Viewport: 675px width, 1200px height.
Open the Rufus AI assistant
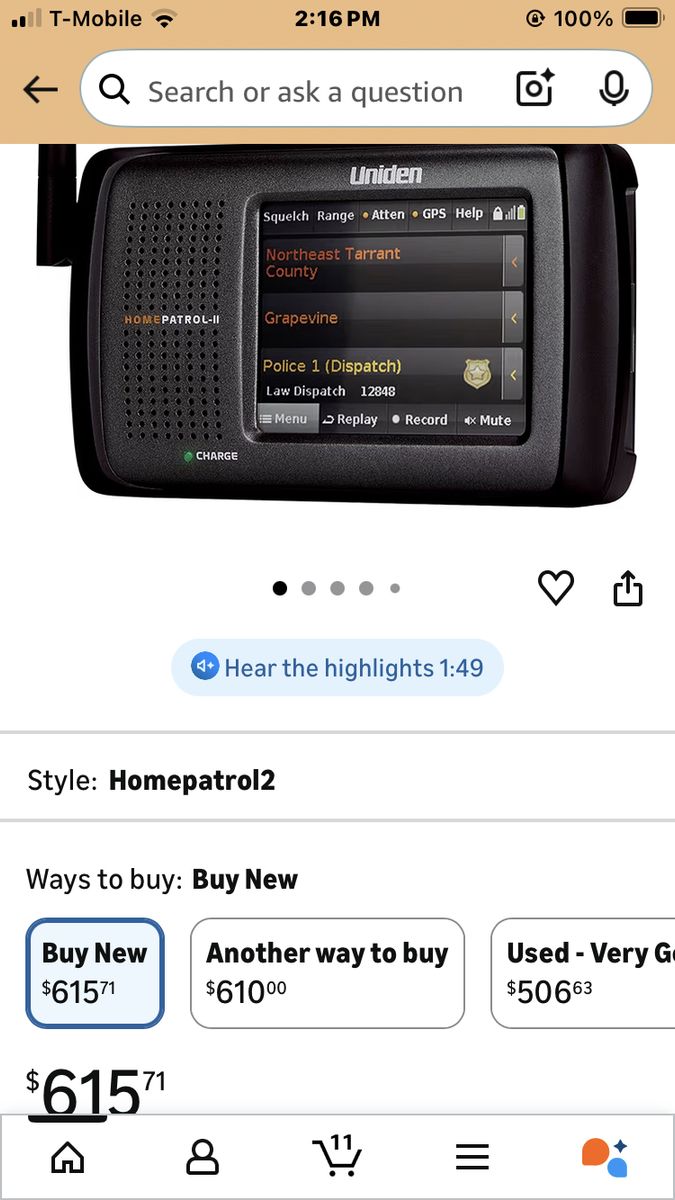605,1158
